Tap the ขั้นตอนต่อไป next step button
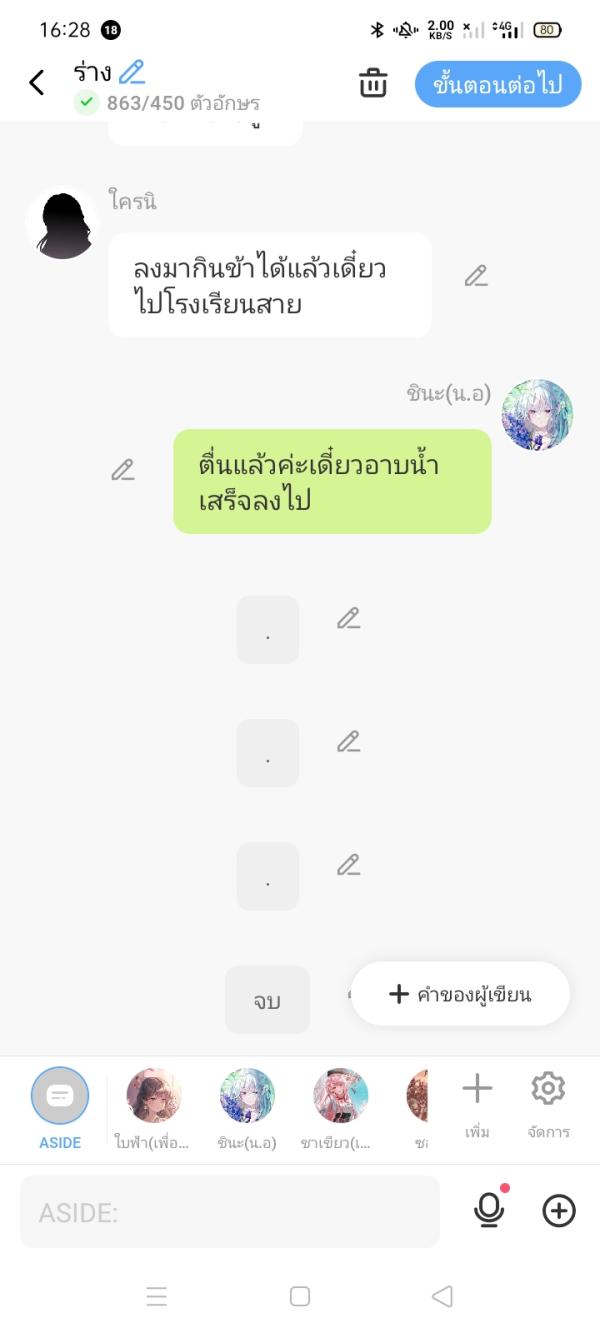 tap(497, 84)
